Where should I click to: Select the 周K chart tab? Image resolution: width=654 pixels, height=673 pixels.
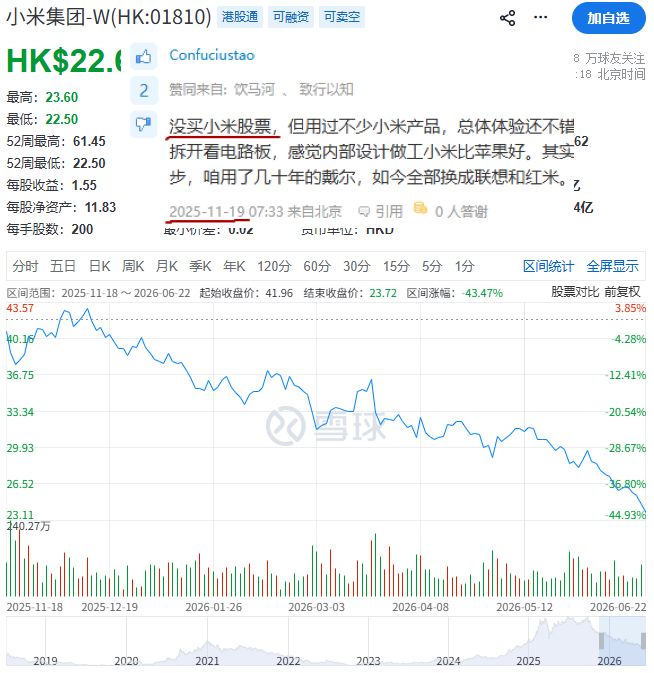[133, 266]
